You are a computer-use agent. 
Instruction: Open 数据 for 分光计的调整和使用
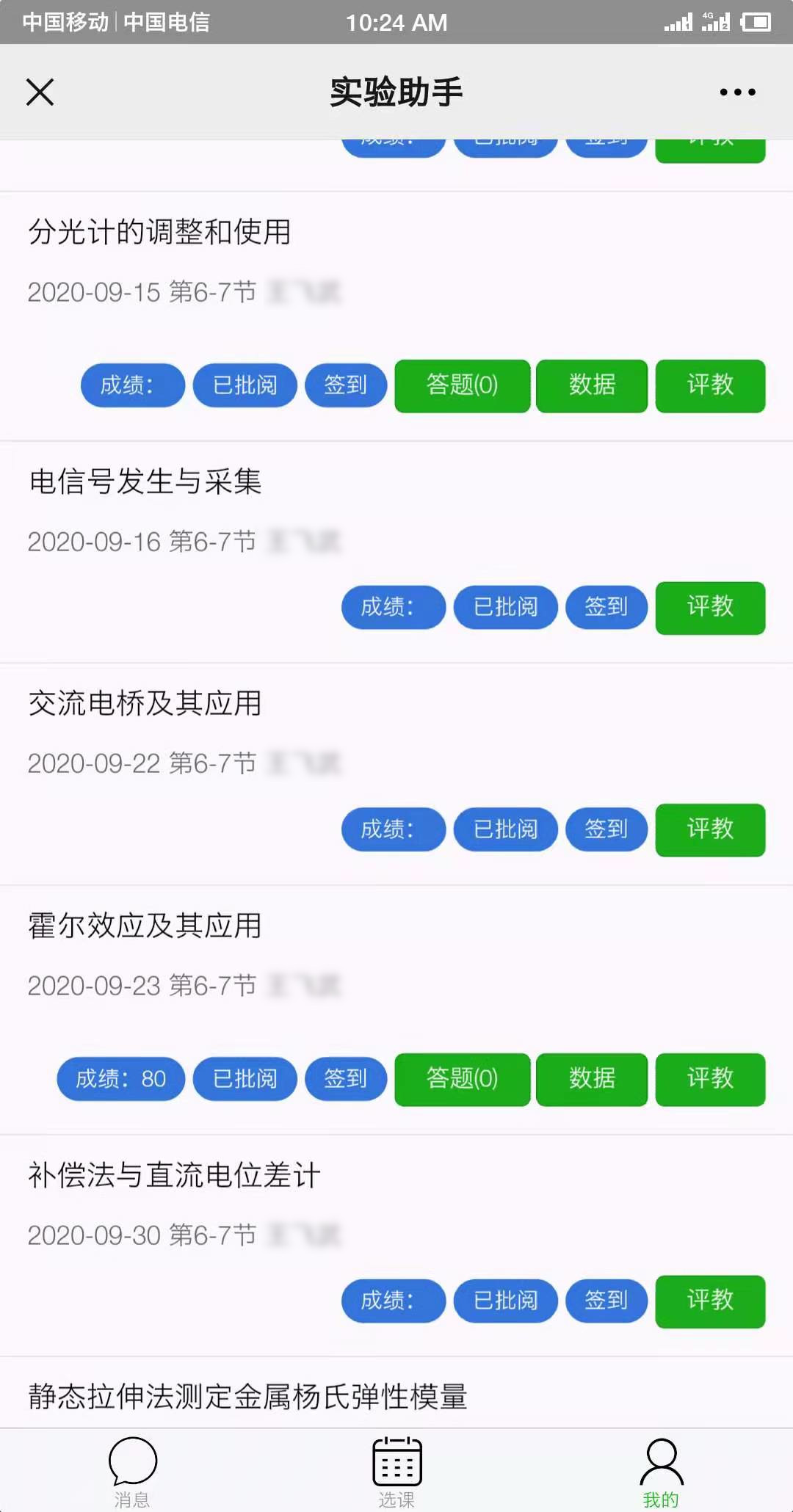(592, 385)
